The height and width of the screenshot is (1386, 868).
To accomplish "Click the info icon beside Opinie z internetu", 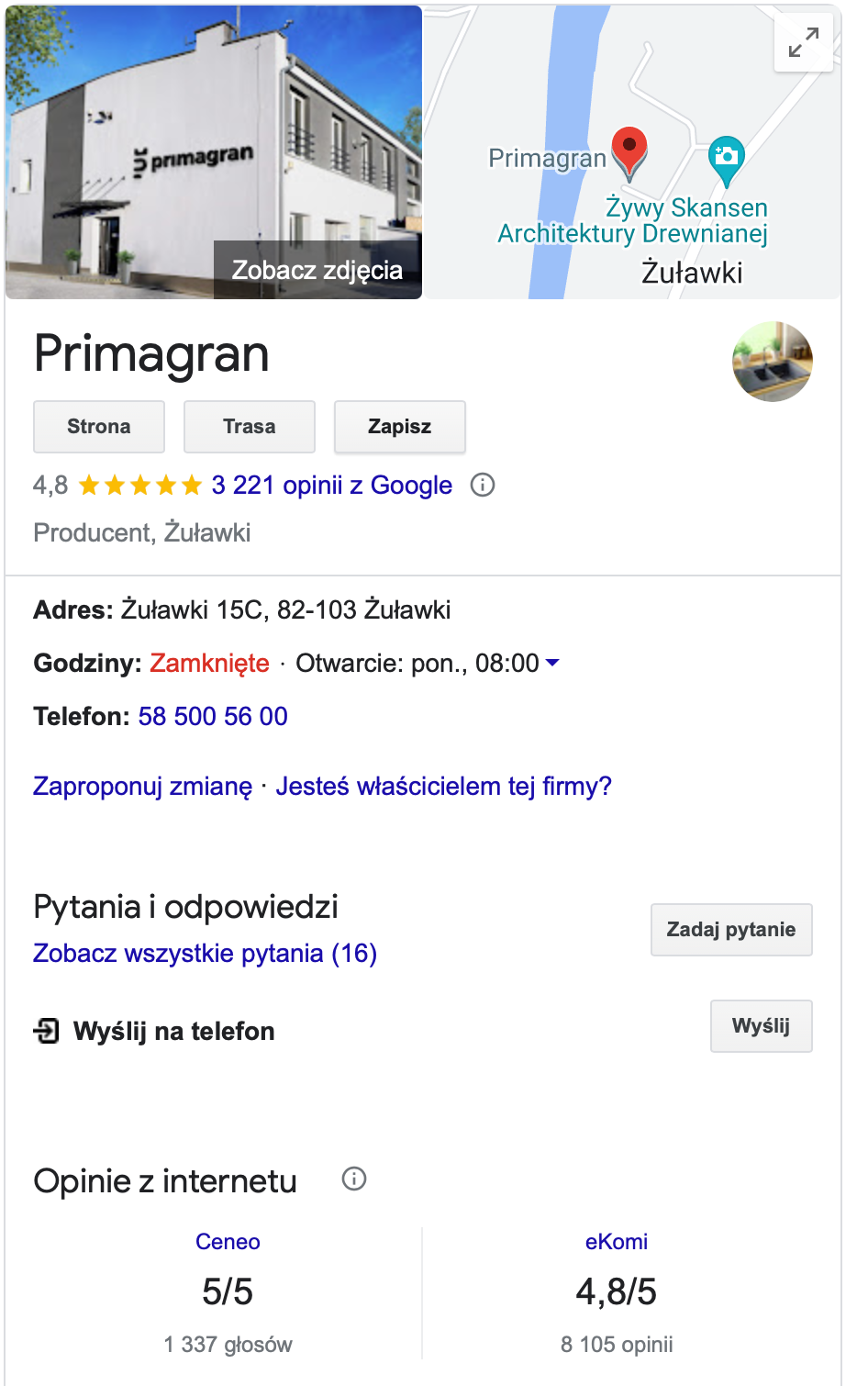I will (355, 1179).
